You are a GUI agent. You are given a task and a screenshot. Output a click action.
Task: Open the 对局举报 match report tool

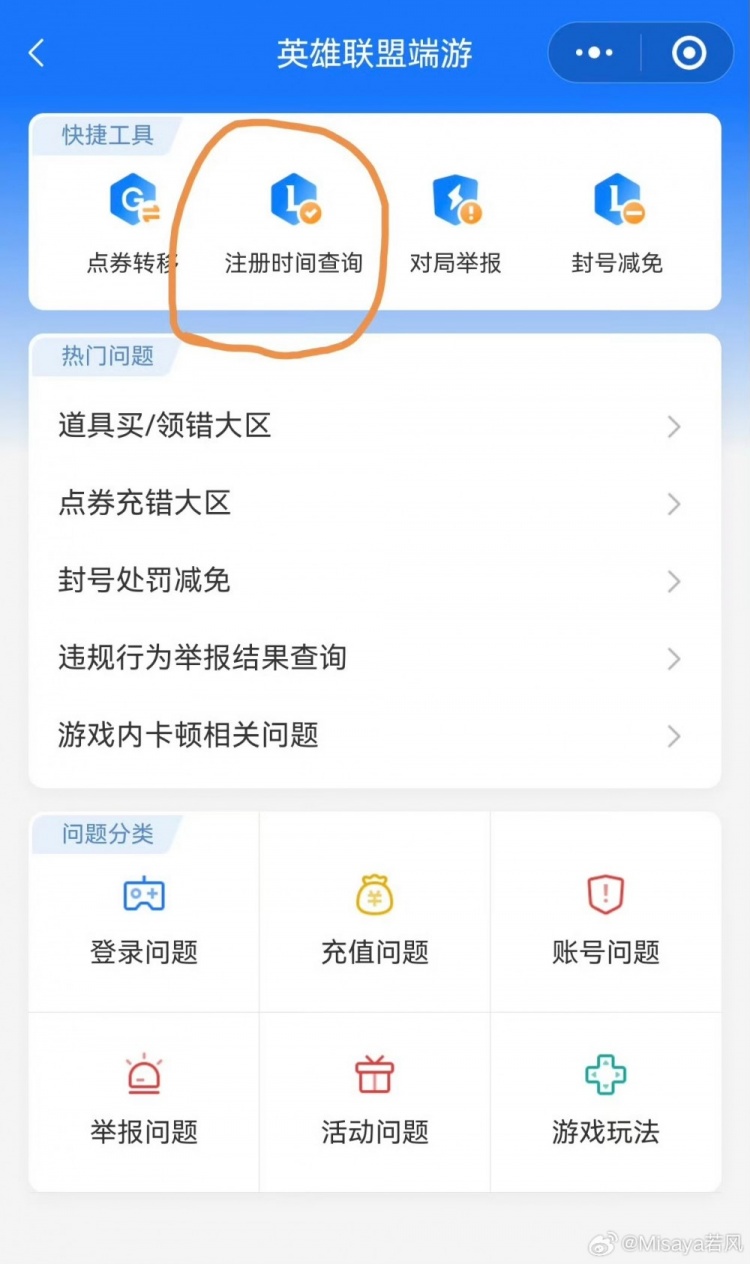click(455, 220)
